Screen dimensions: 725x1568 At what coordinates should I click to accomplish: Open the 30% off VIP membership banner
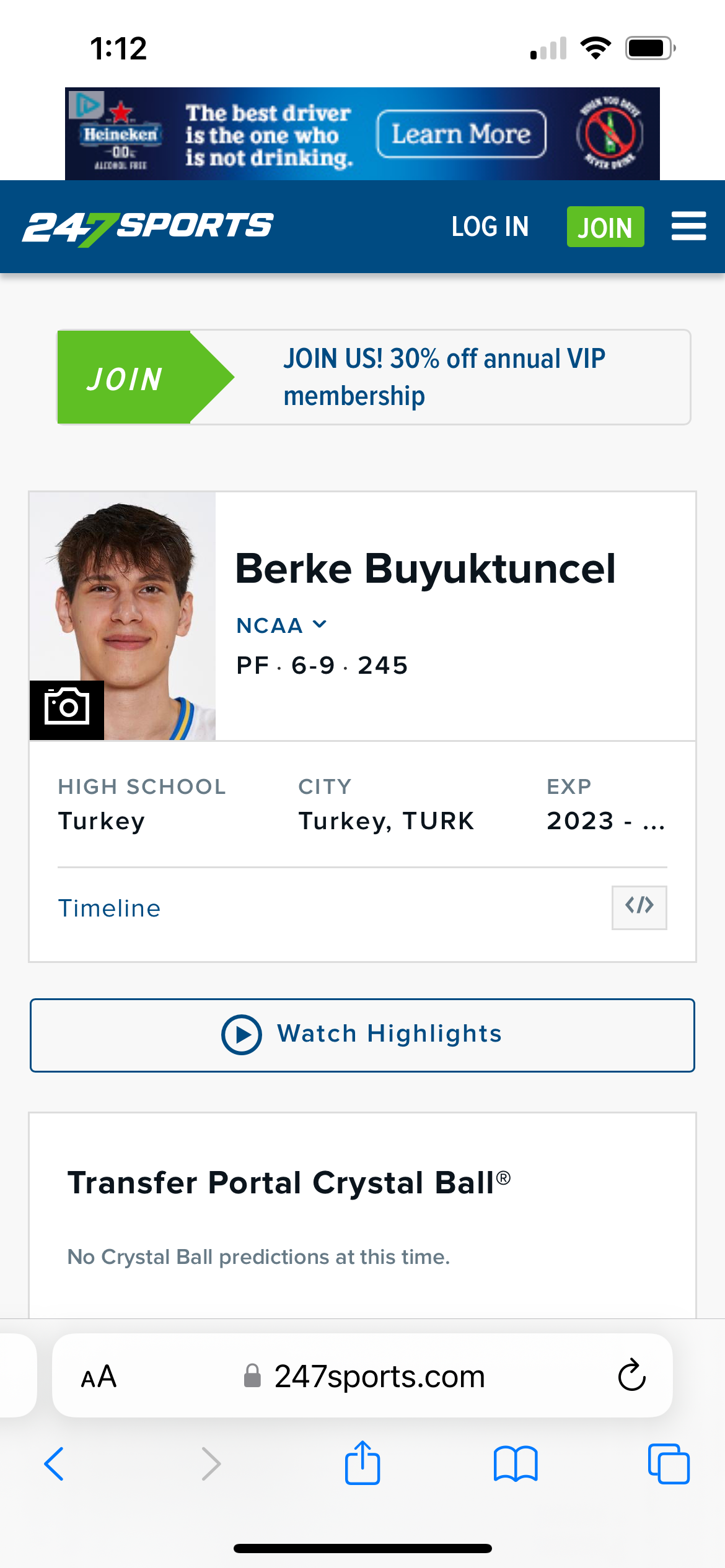coord(374,377)
